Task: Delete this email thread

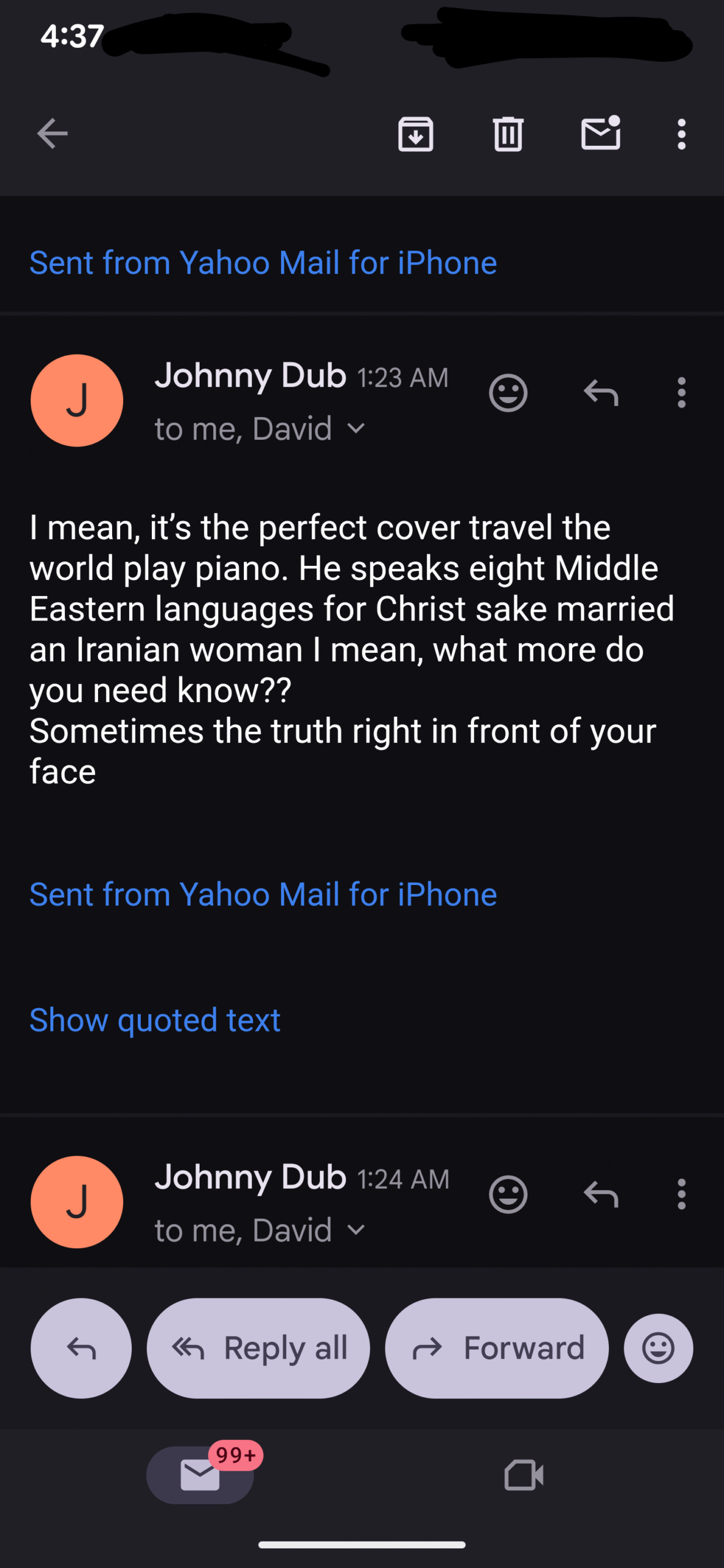Action: coord(508,134)
